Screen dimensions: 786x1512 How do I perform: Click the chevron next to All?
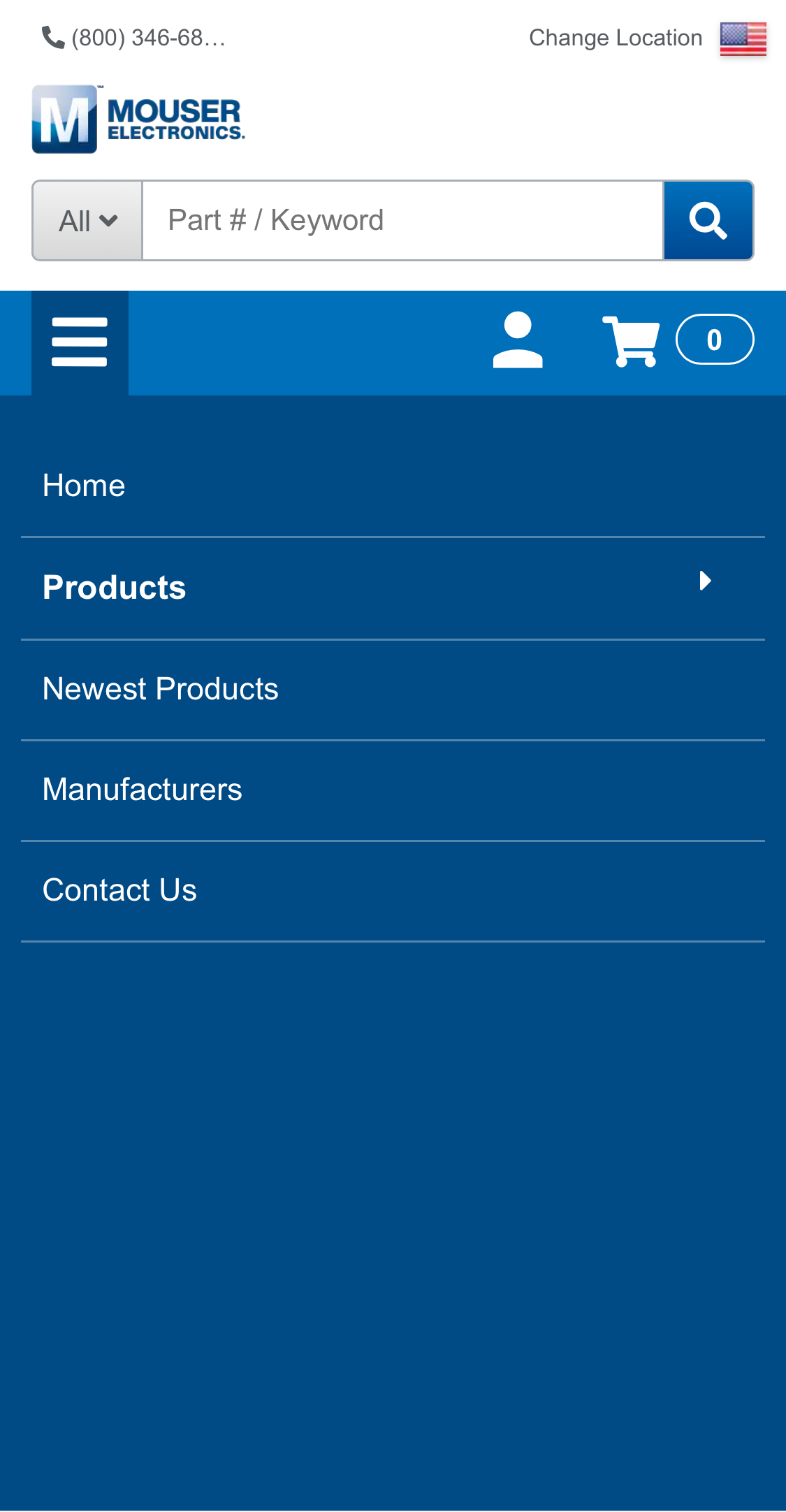coord(108,221)
